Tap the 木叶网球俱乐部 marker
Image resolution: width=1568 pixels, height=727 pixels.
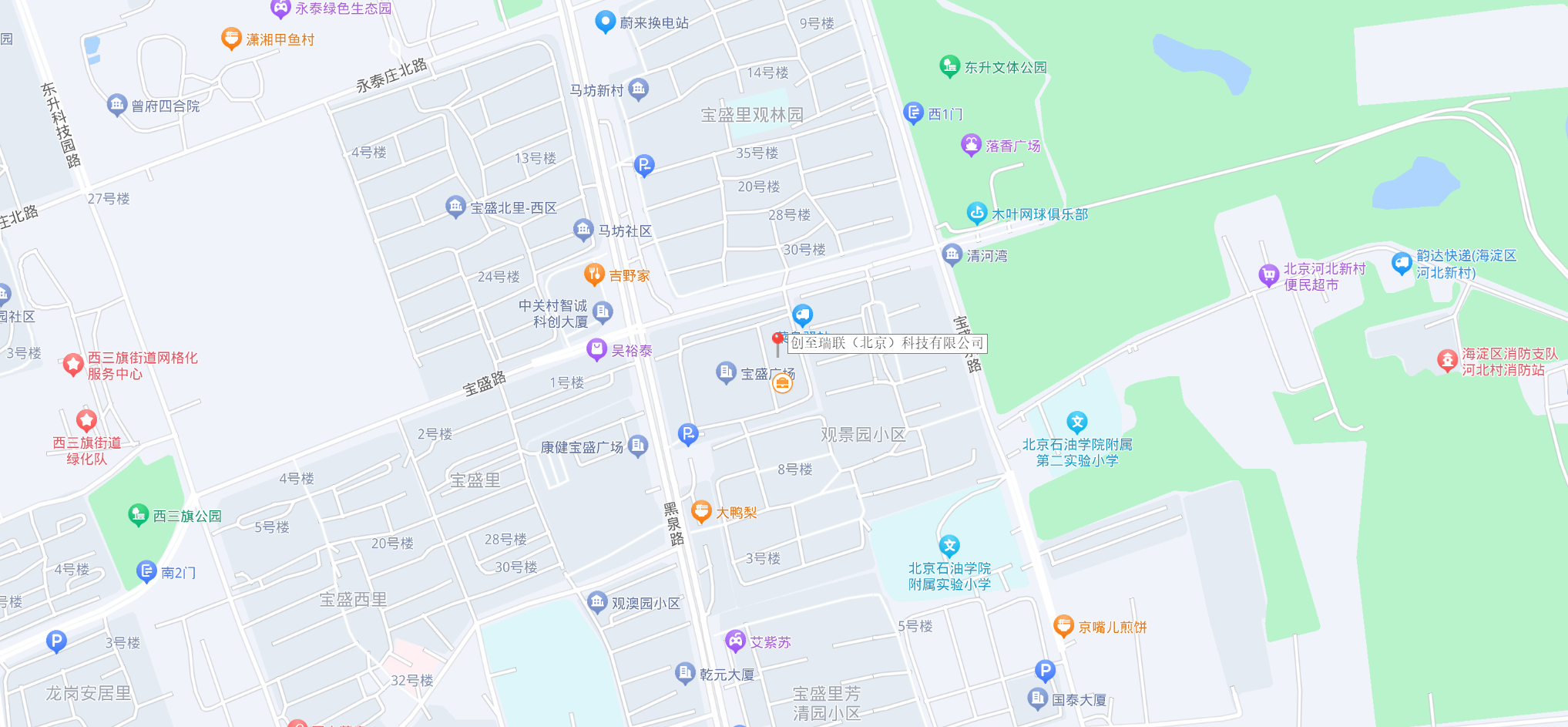click(x=976, y=213)
